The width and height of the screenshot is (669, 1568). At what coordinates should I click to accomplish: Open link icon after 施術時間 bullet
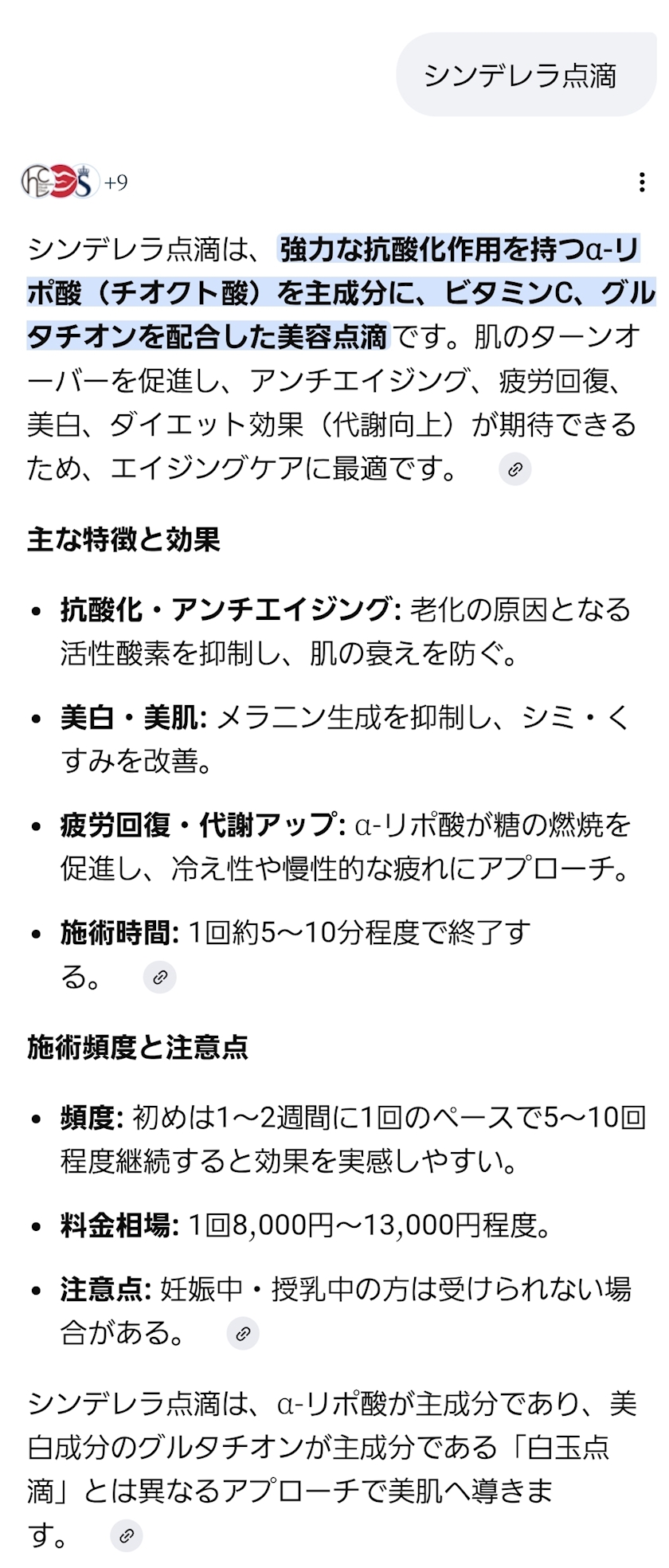pos(160,978)
